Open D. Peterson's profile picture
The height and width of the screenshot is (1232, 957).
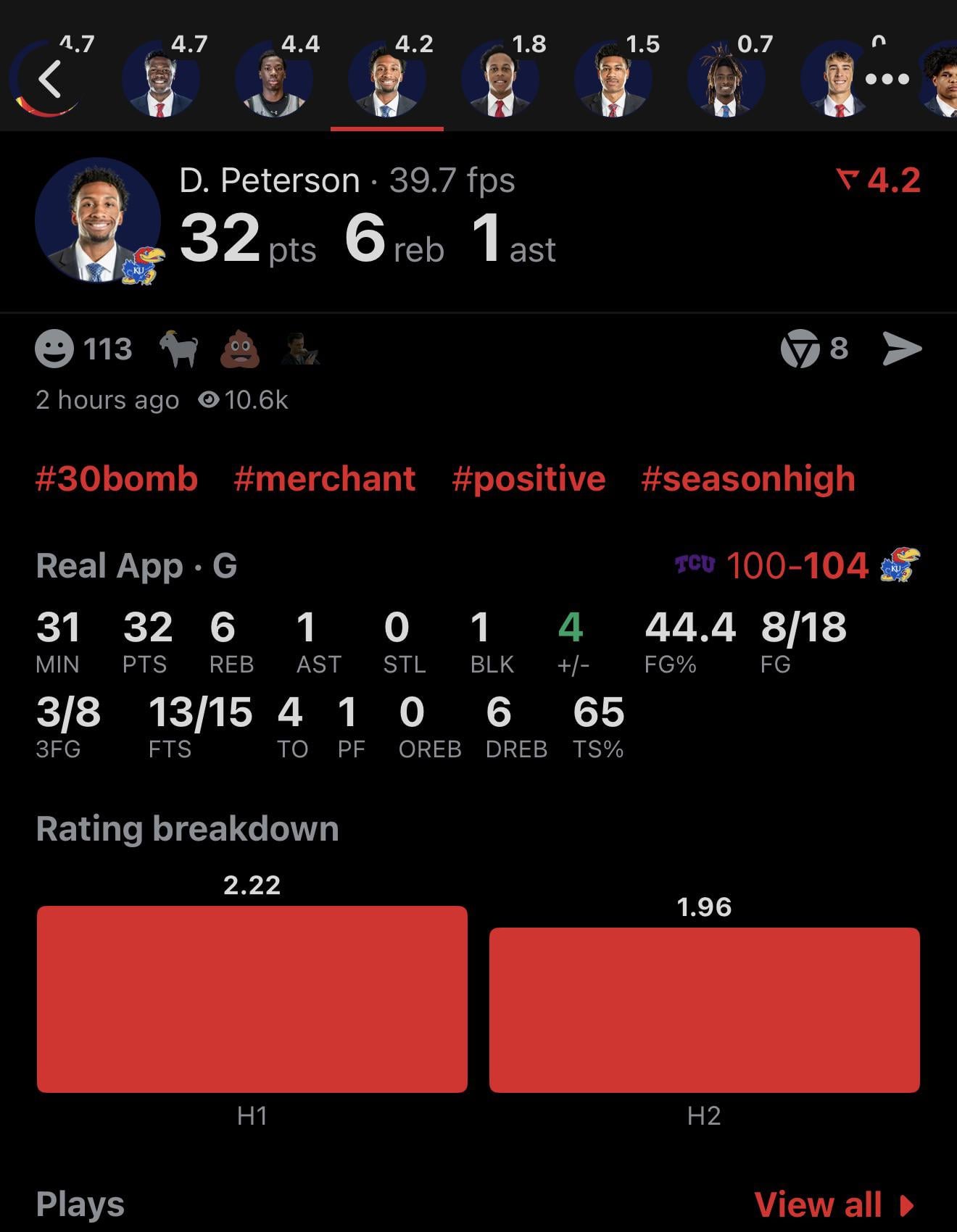pyautogui.click(x=98, y=220)
